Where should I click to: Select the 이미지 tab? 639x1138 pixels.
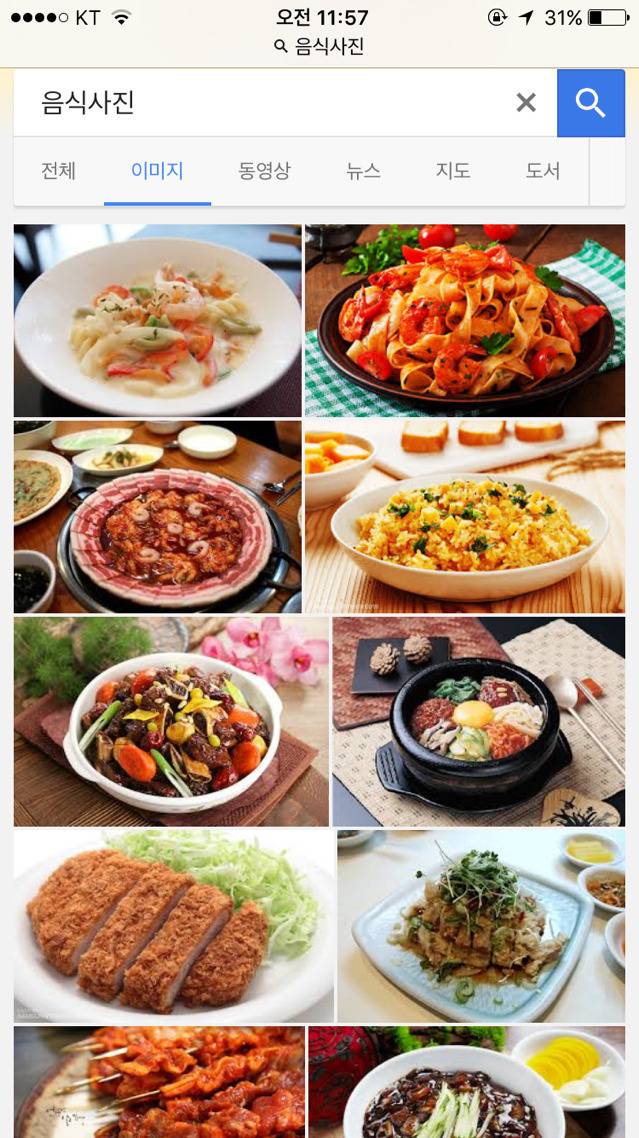pyautogui.click(x=157, y=171)
